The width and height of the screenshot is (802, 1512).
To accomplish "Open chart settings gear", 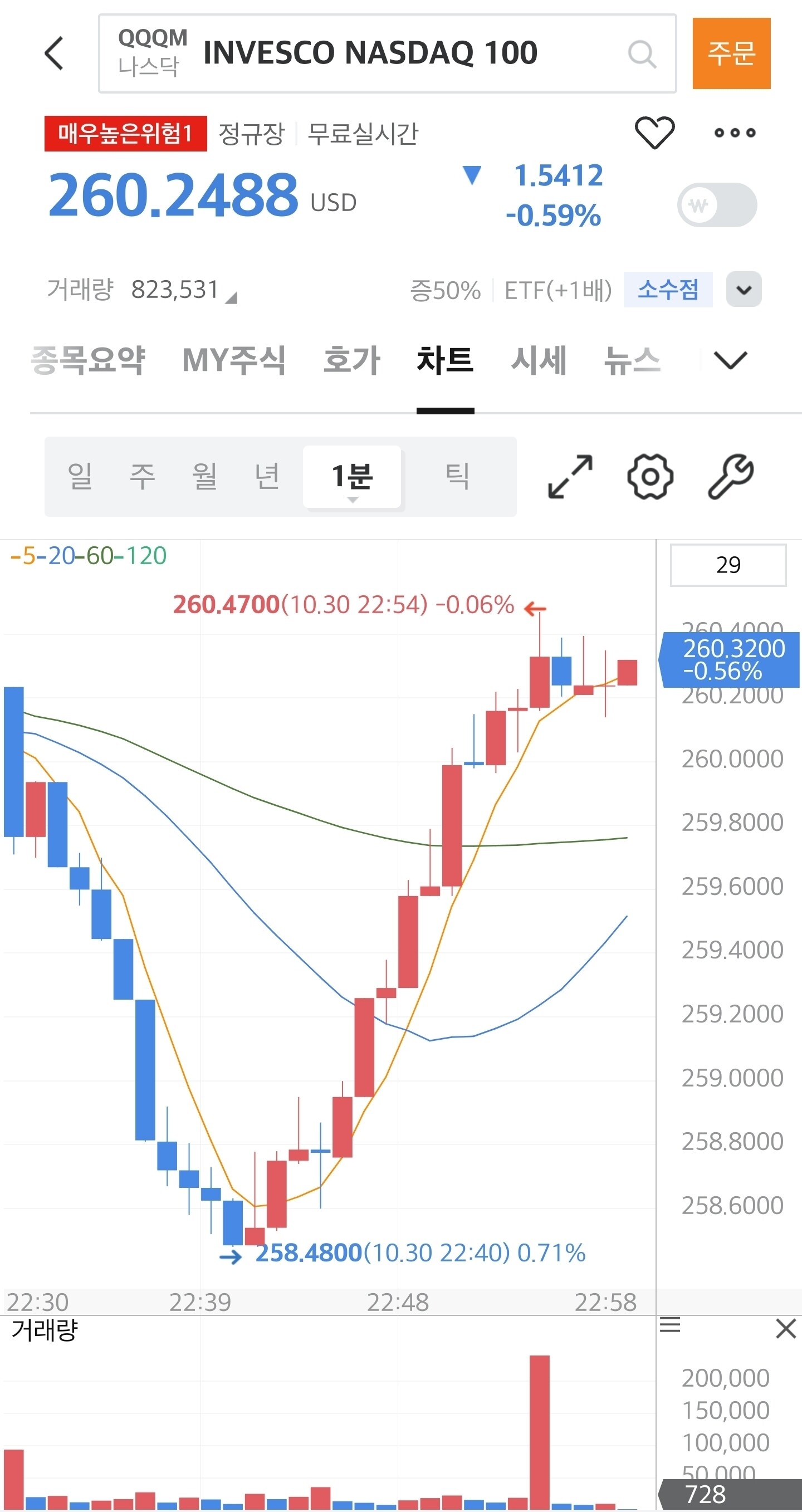I will pos(650,476).
